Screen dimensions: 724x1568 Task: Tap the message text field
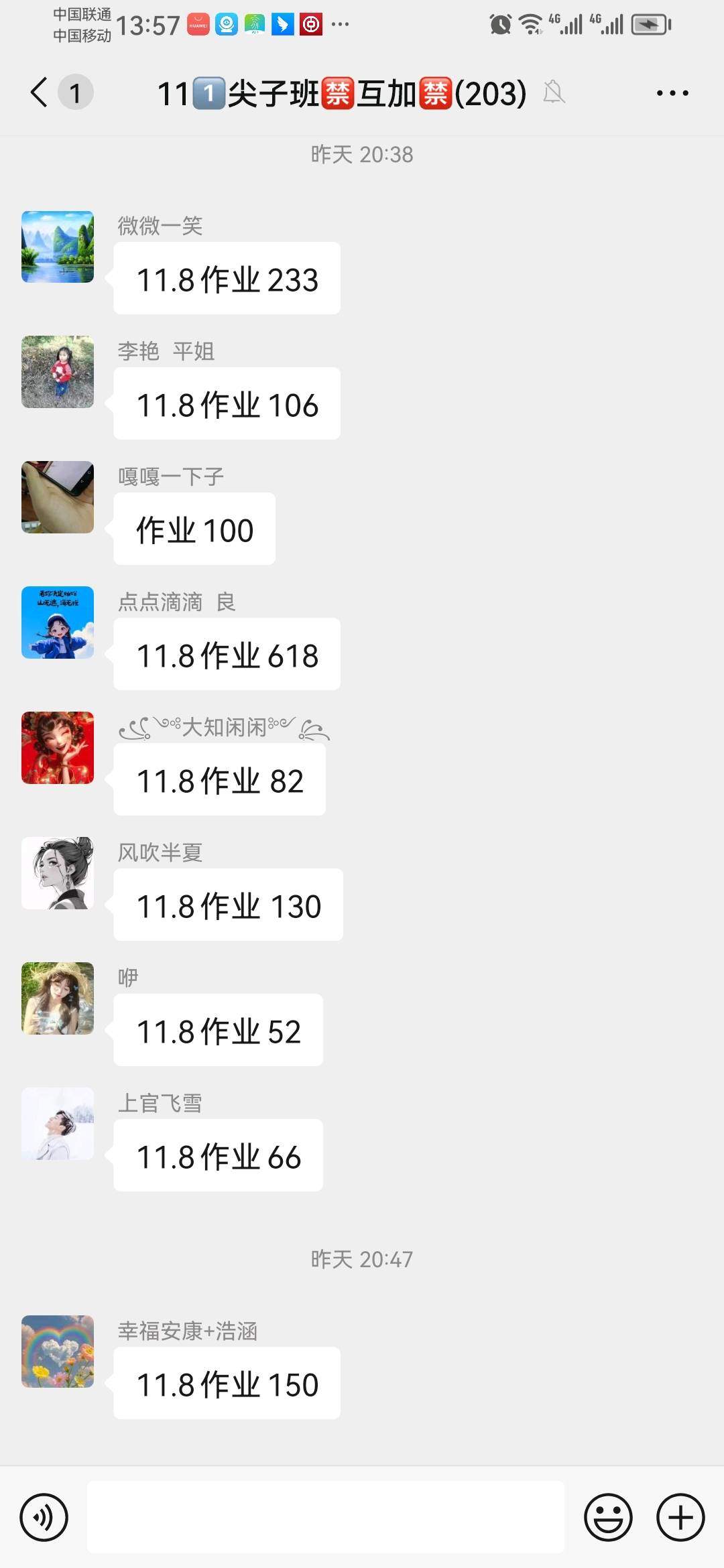pyautogui.click(x=326, y=1517)
